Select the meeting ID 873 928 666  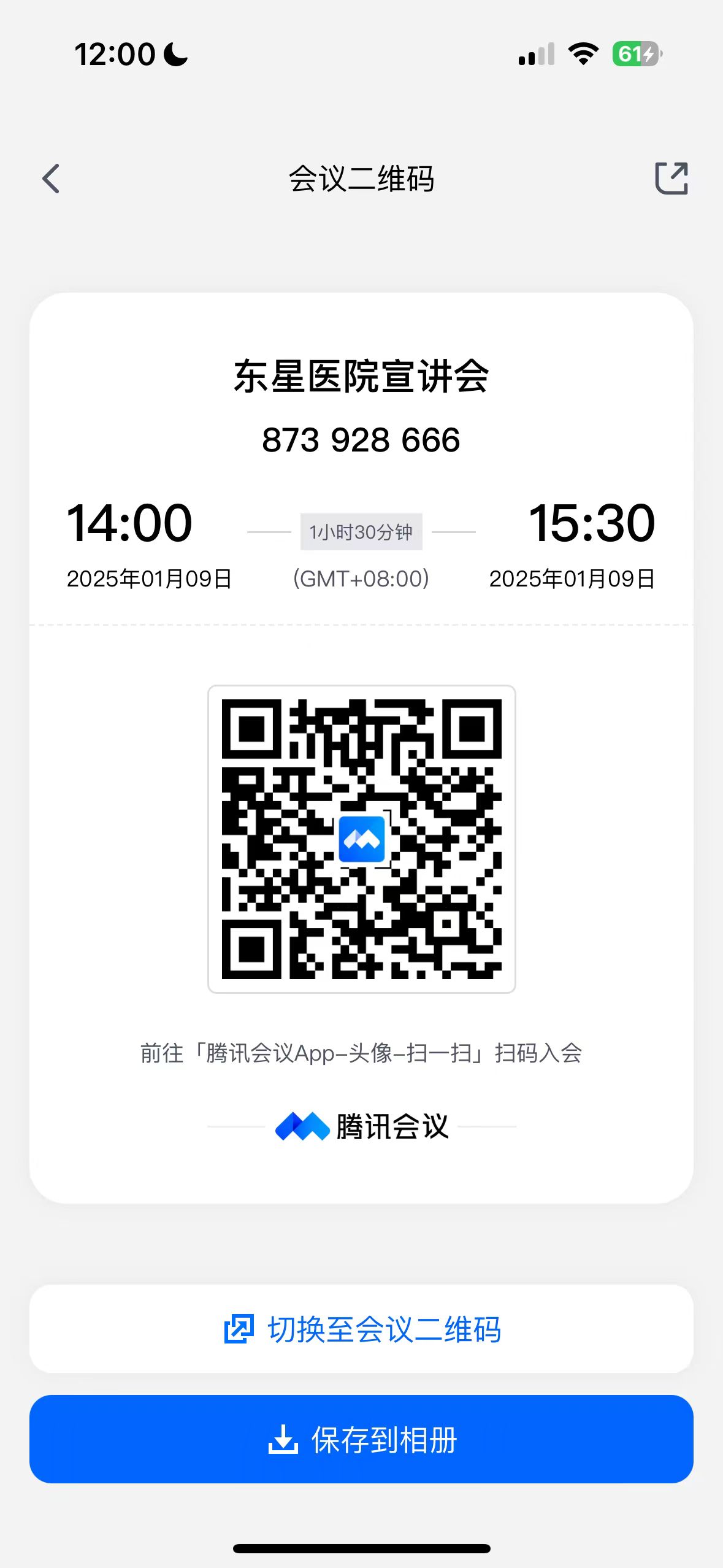tap(362, 439)
